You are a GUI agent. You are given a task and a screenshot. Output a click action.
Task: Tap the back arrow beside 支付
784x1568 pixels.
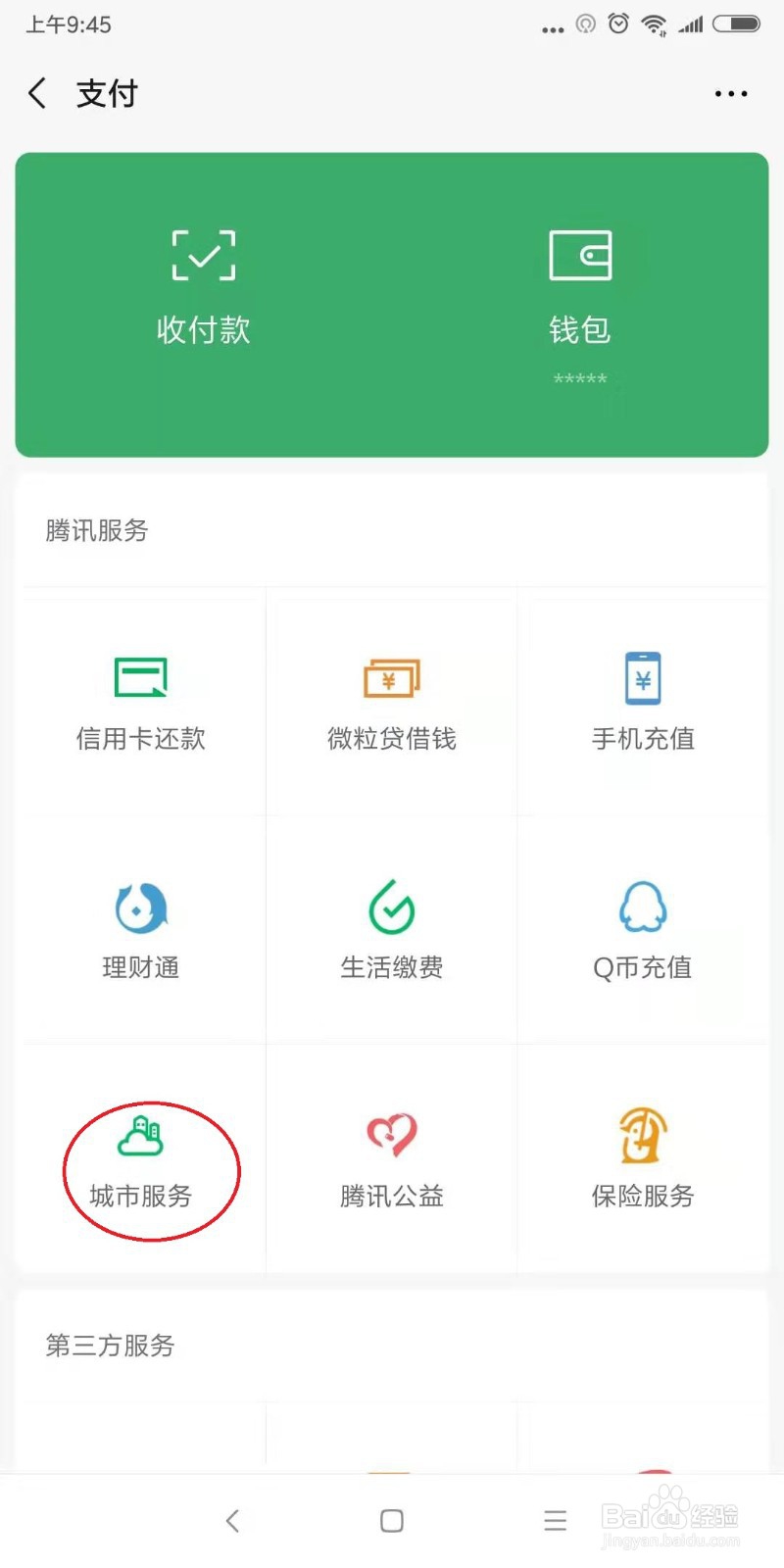click(36, 93)
